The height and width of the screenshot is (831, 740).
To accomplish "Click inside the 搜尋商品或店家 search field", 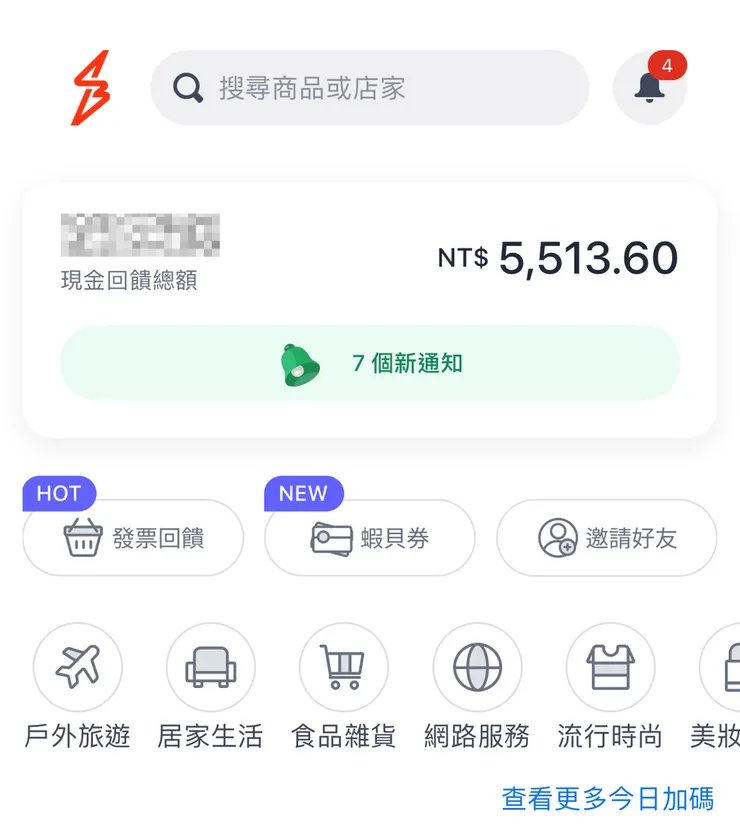I will pos(370,88).
